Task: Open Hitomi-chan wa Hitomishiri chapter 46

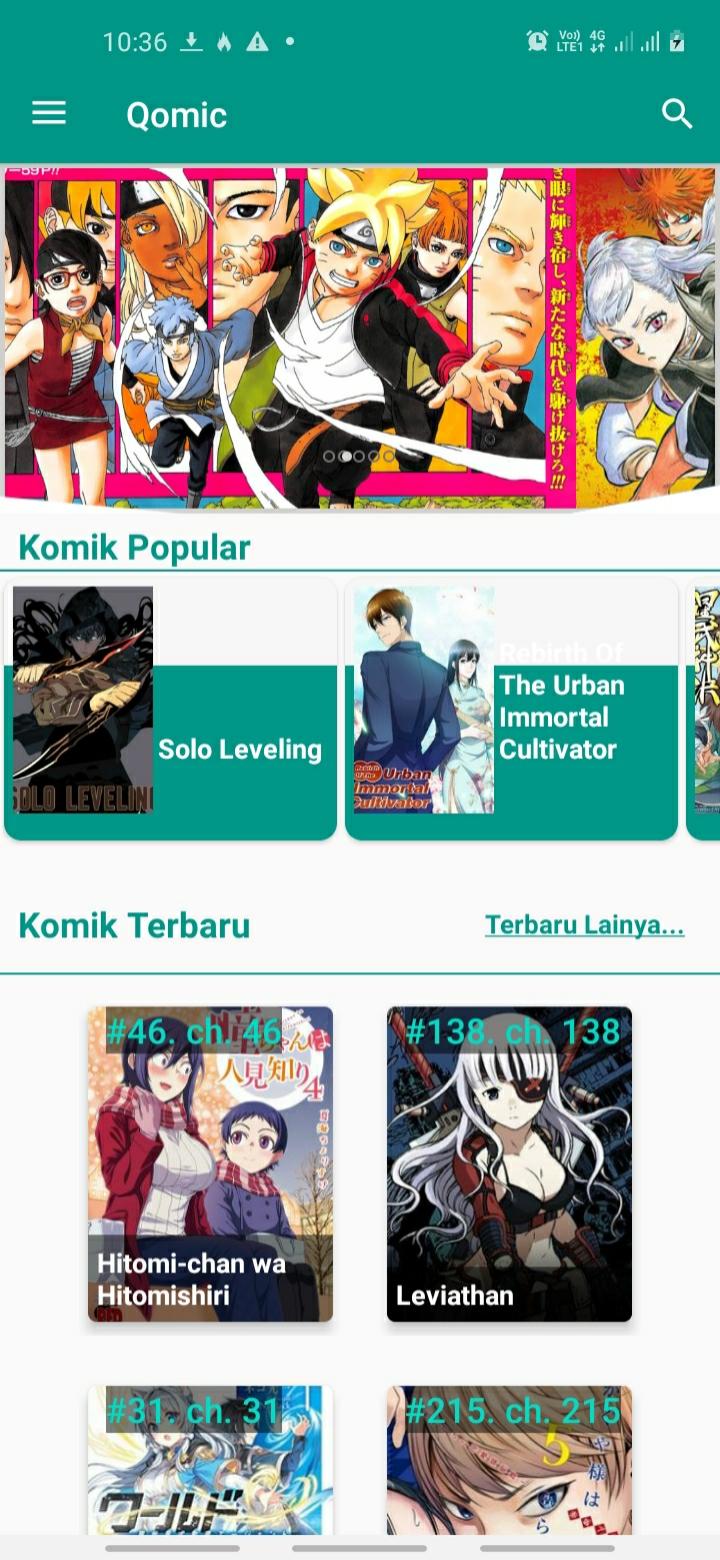Action: (x=210, y=1164)
